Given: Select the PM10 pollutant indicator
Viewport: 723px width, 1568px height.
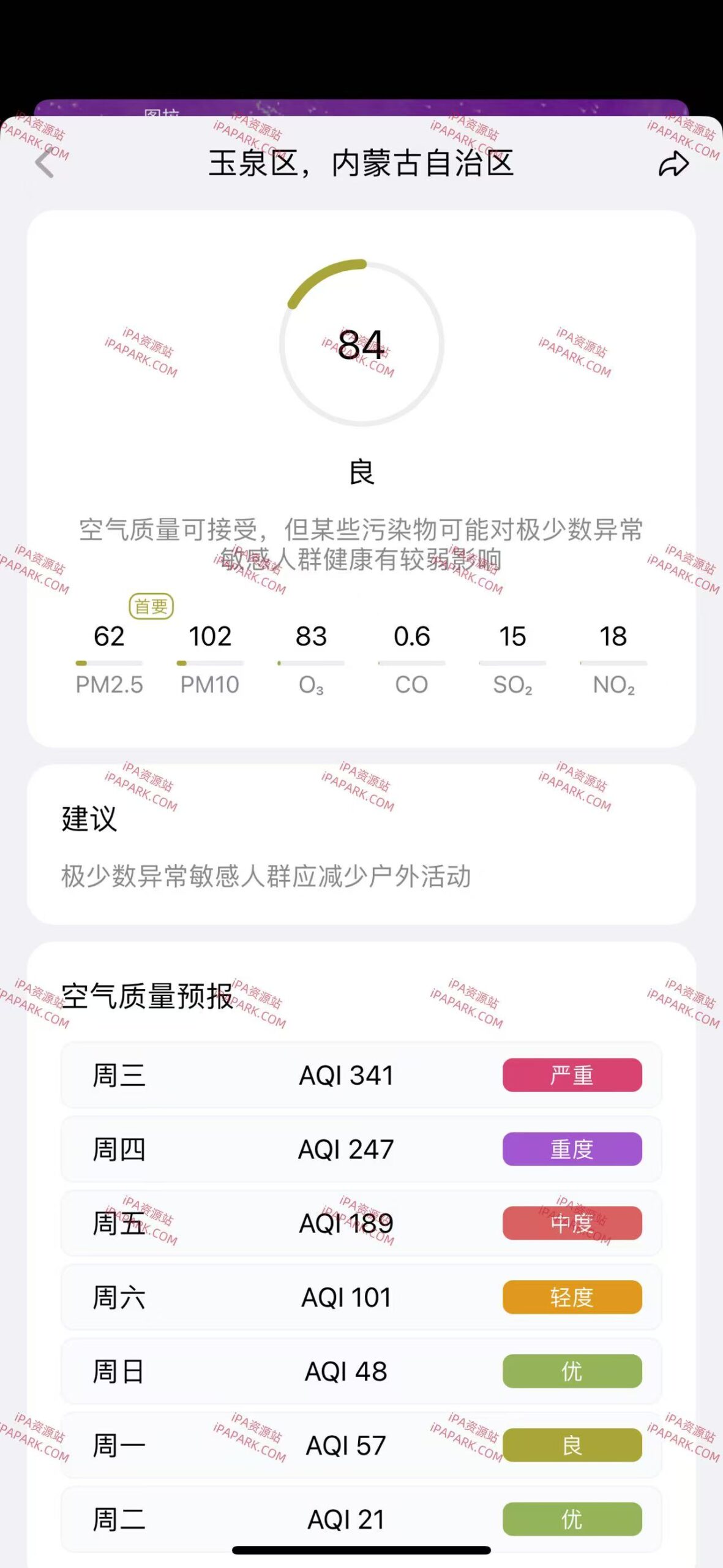Looking at the screenshot, I should tap(209, 658).
